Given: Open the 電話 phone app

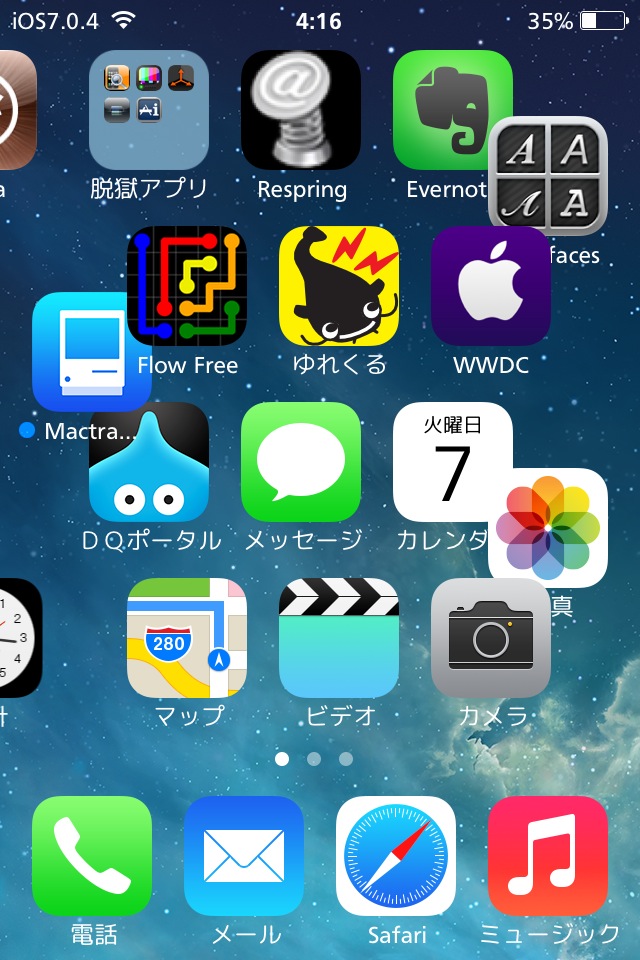Looking at the screenshot, I should coord(92,856).
